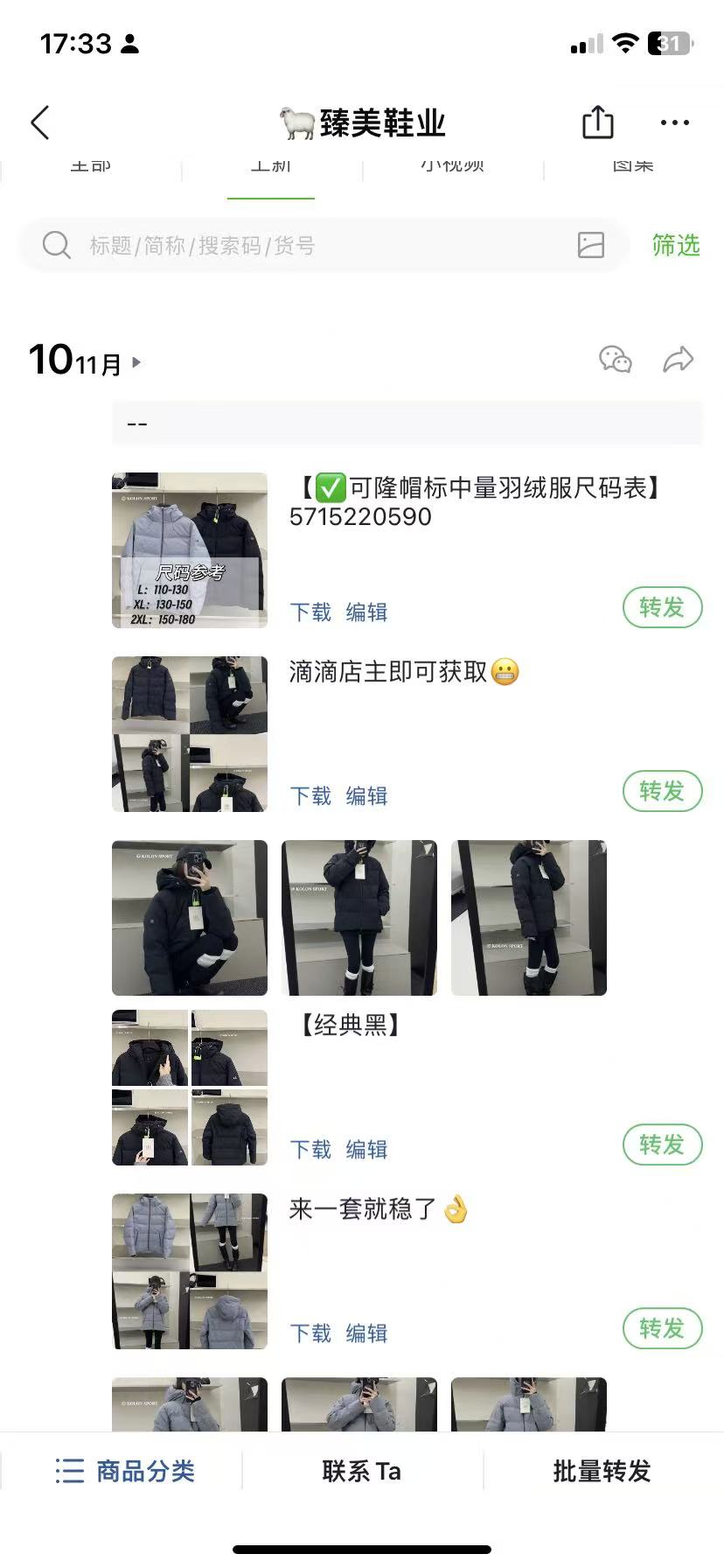
Task: Forward the 来一套就稳了 post
Action: [x=662, y=1329]
